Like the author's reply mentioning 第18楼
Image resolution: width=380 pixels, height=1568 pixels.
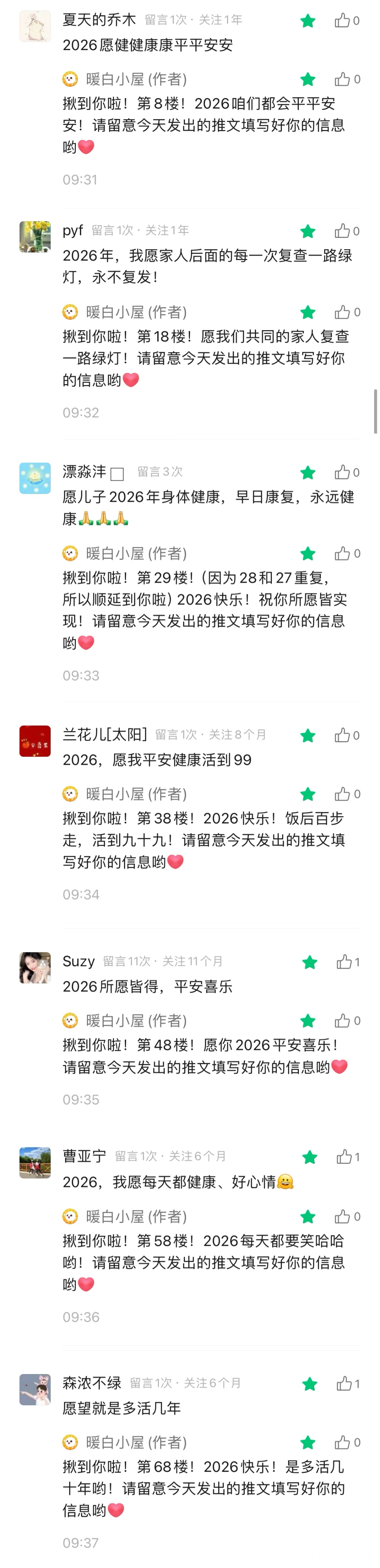point(342,312)
